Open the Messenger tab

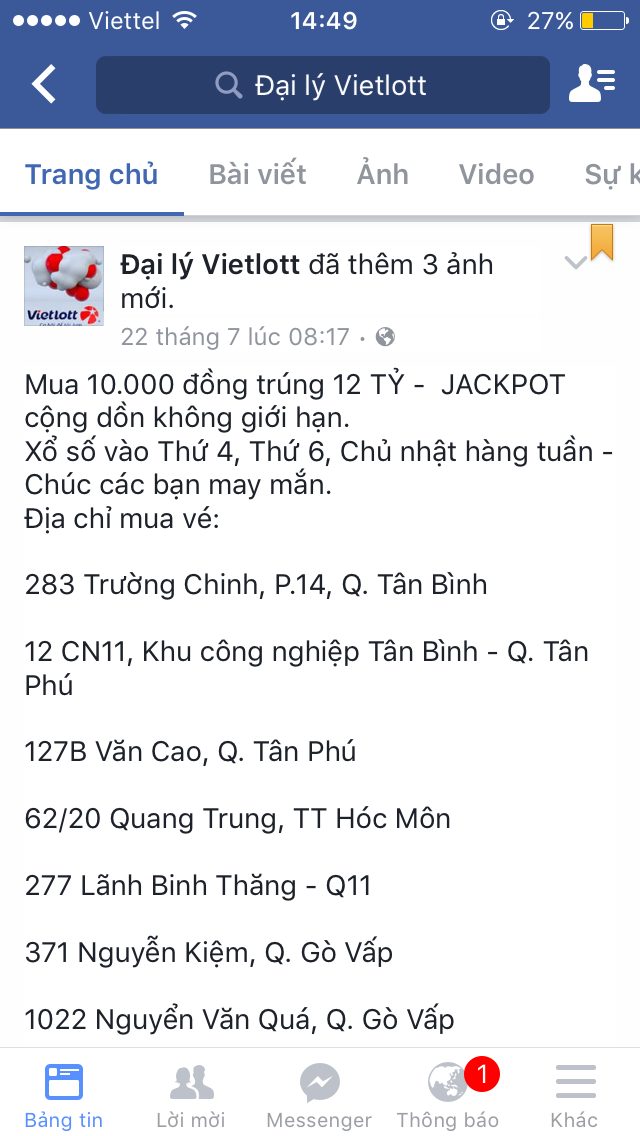click(x=319, y=1093)
